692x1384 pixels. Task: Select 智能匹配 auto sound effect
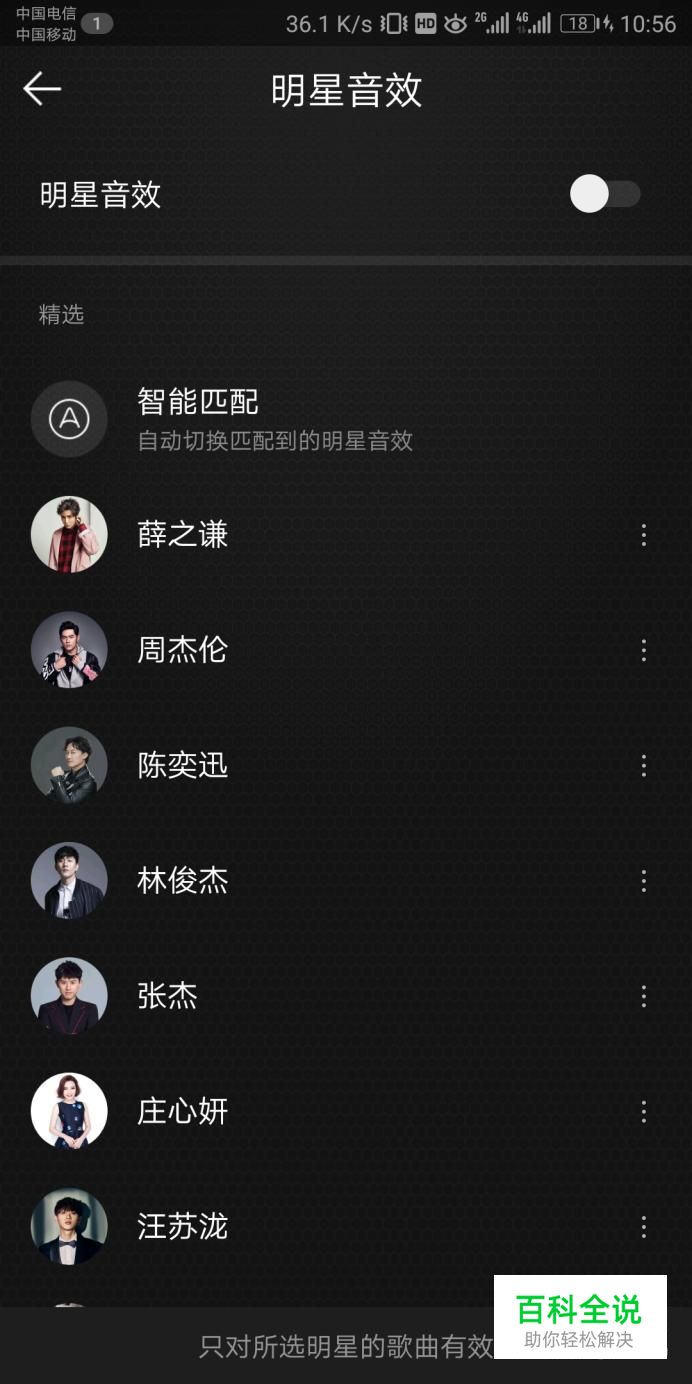pyautogui.click(x=346, y=419)
